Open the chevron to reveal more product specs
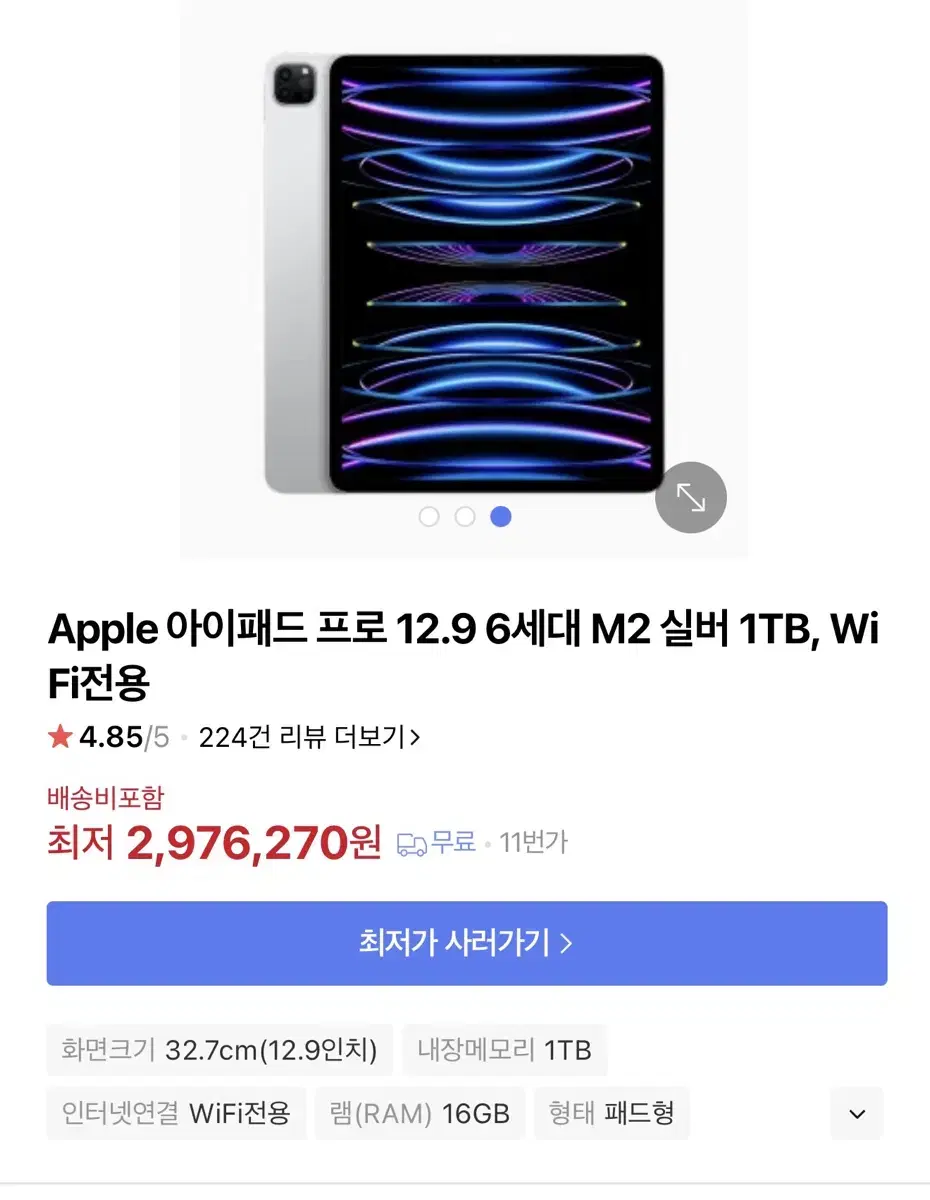This screenshot has width=930, height=1200. [856, 1113]
